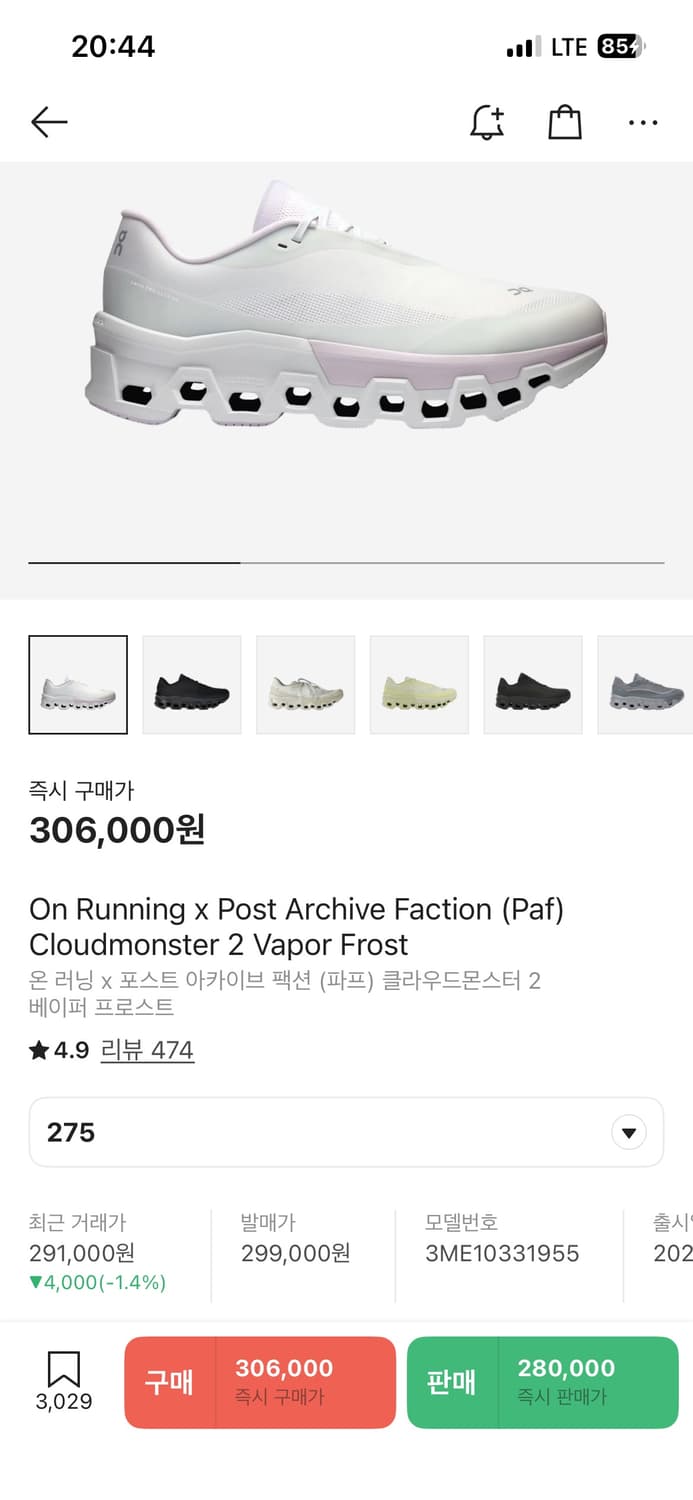This screenshot has height=1500, width=693.
Task: Go back with the arrow icon
Action: point(49,122)
